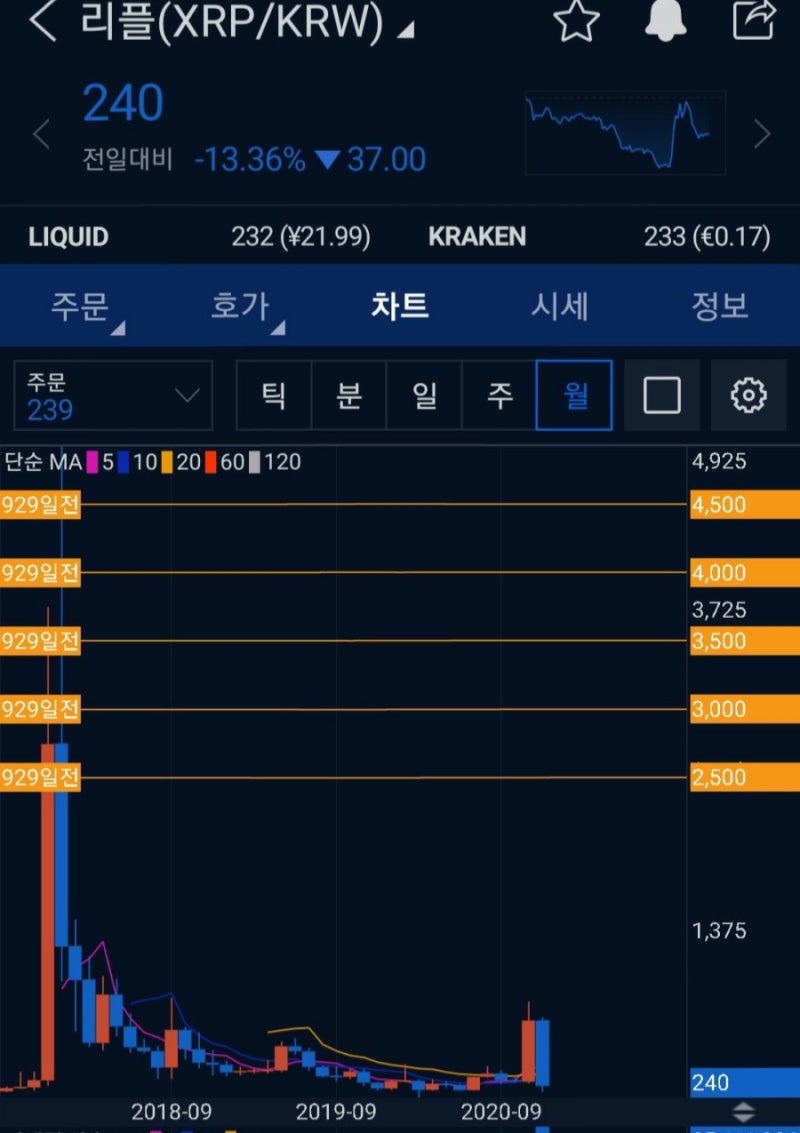Tap the highlighted 240 price axis label
Screen dimensions: 800x1133
coord(744,1082)
